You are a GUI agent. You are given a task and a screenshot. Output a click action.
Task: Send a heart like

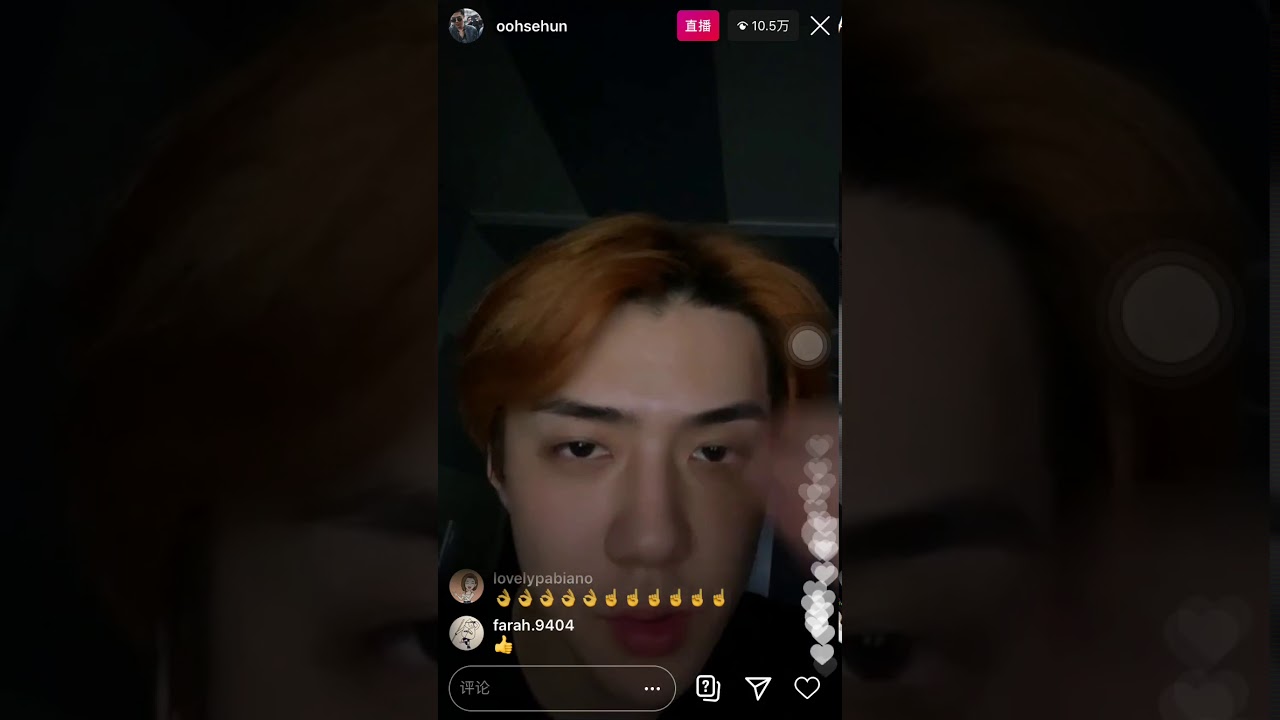[x=807, y=688]
